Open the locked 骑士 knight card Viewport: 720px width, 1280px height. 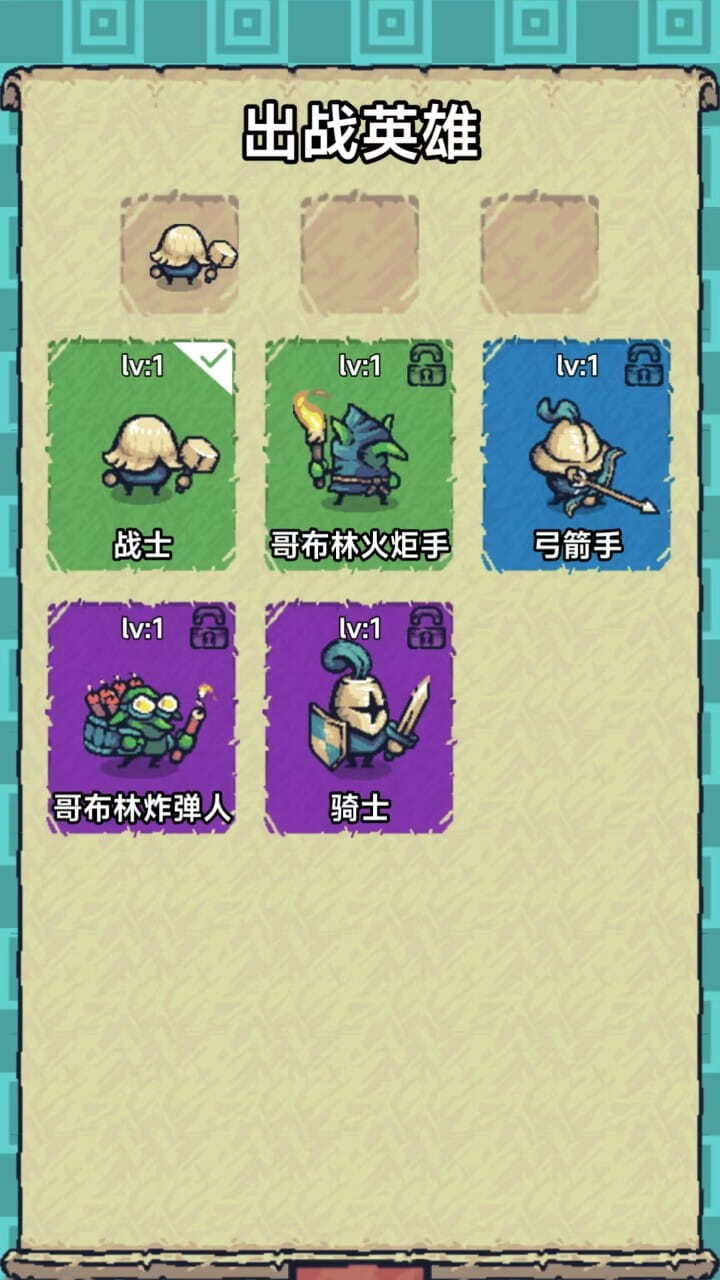359,717
